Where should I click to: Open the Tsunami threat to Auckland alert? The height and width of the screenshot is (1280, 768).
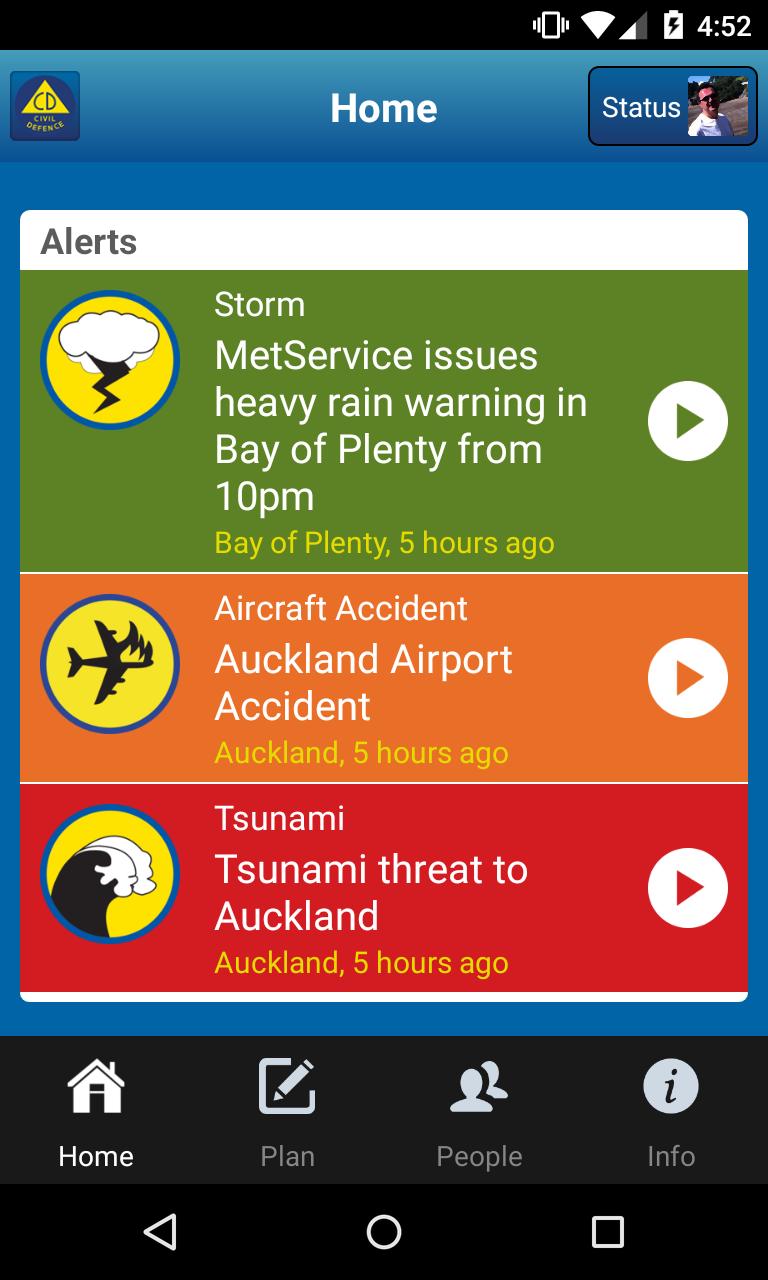(400, 888)
